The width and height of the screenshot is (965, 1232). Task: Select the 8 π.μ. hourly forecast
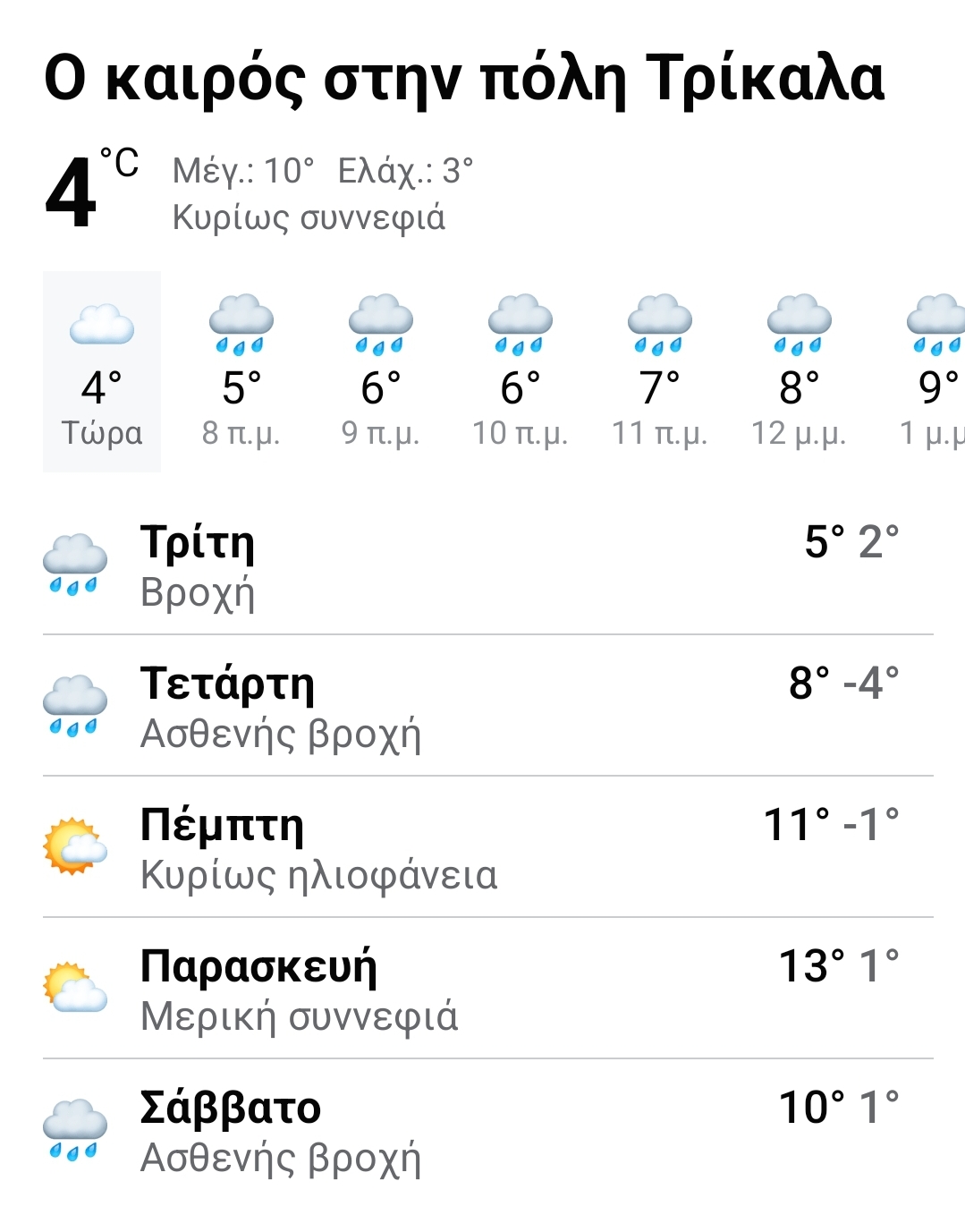[241, 371]
